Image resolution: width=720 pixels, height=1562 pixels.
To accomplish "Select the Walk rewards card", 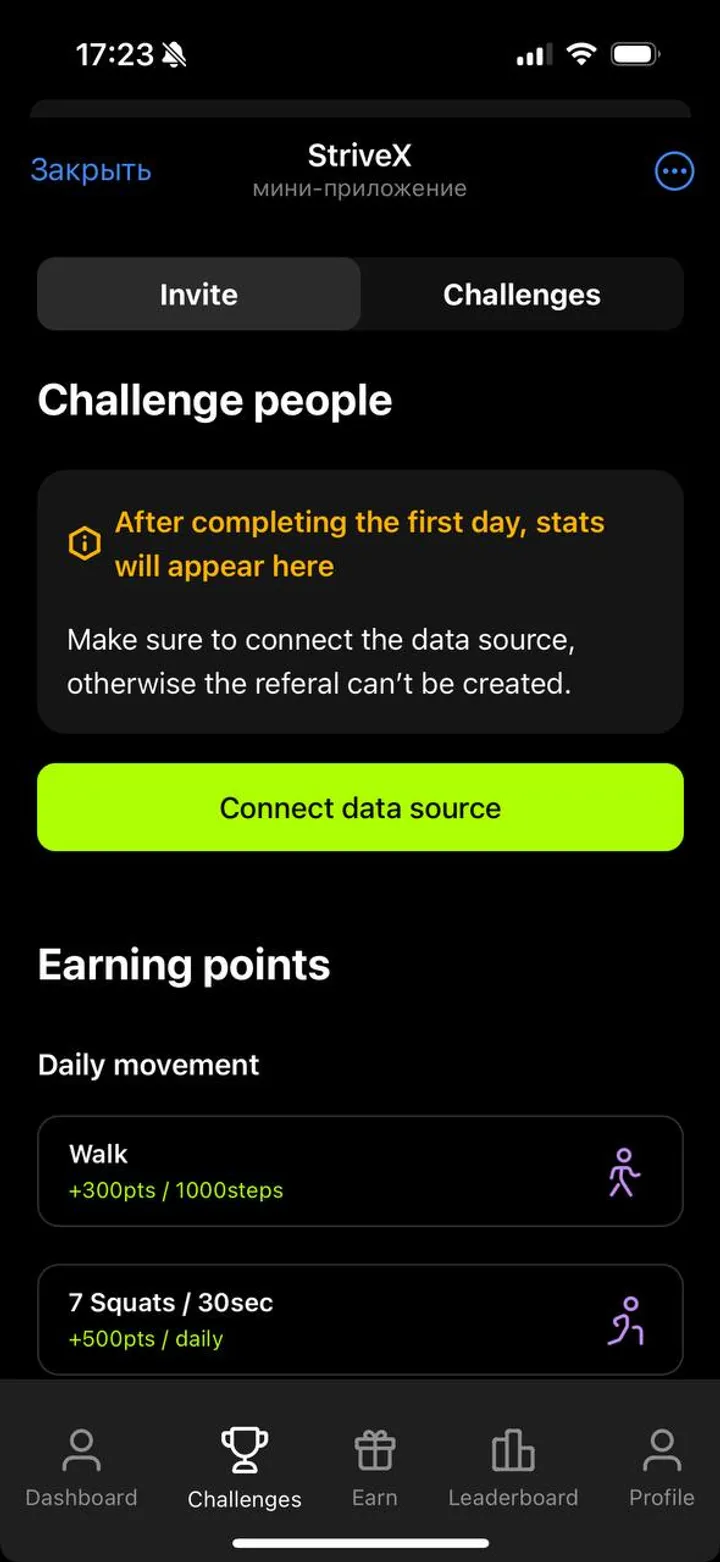I will (x=360, y=1170).
